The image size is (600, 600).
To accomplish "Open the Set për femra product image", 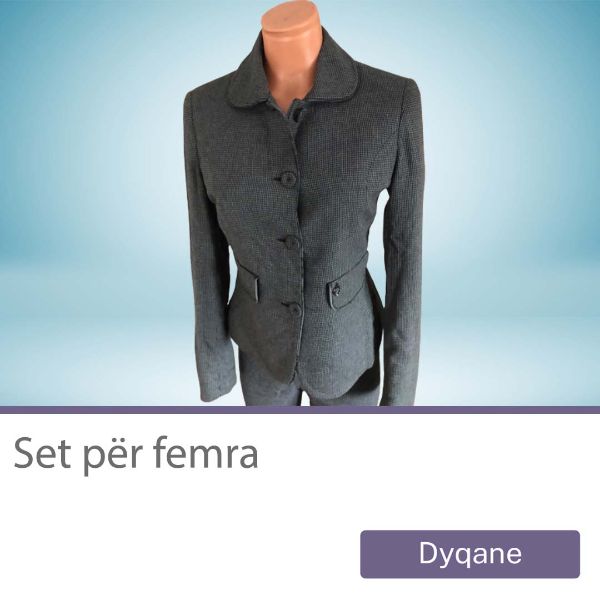I will pyautogui.click(x=300, y=205).
